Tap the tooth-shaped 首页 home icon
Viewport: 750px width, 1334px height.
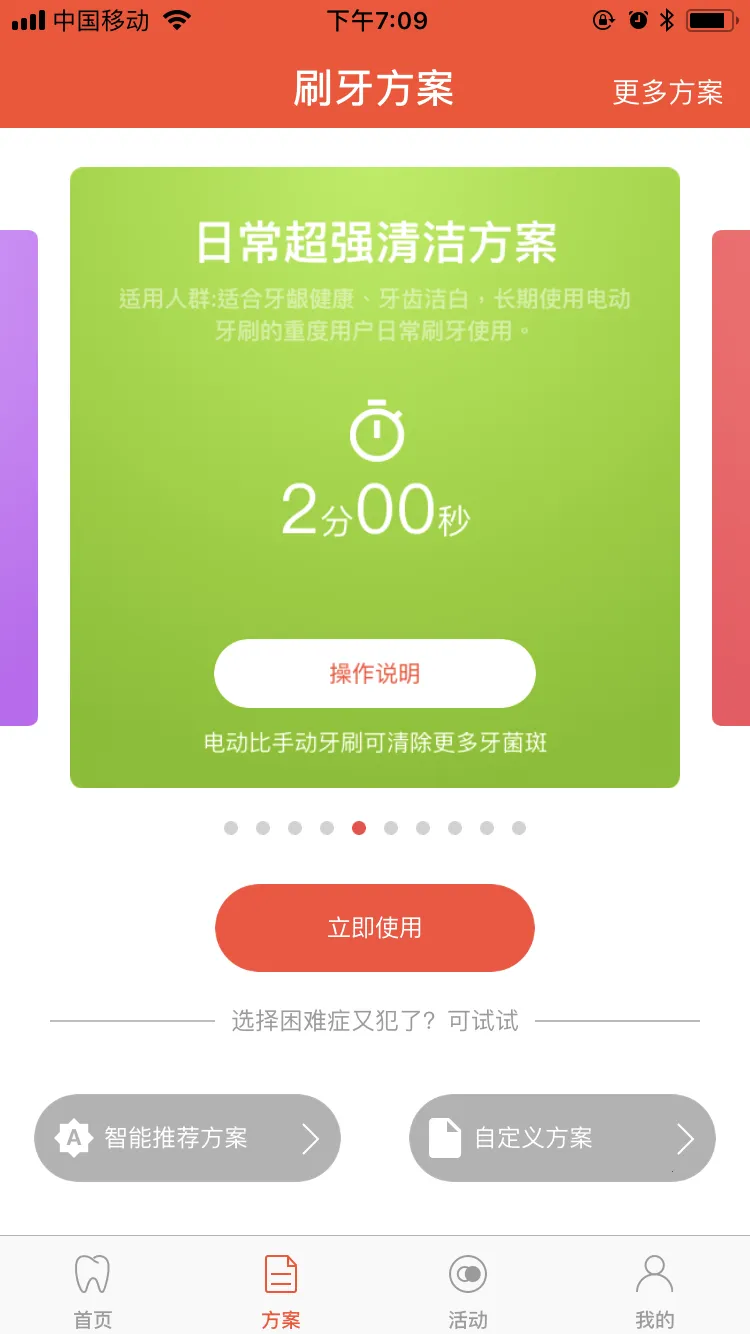point(91,1271)
